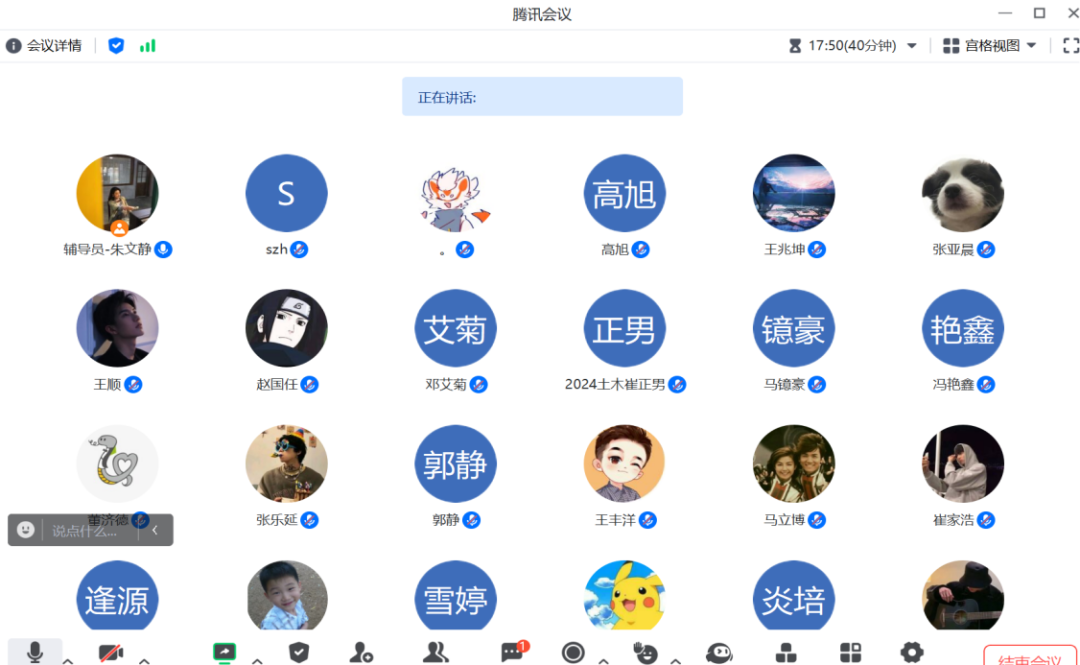Select participant 张亚晨 tile
The image size is (1080, 665).
[962, 194]
